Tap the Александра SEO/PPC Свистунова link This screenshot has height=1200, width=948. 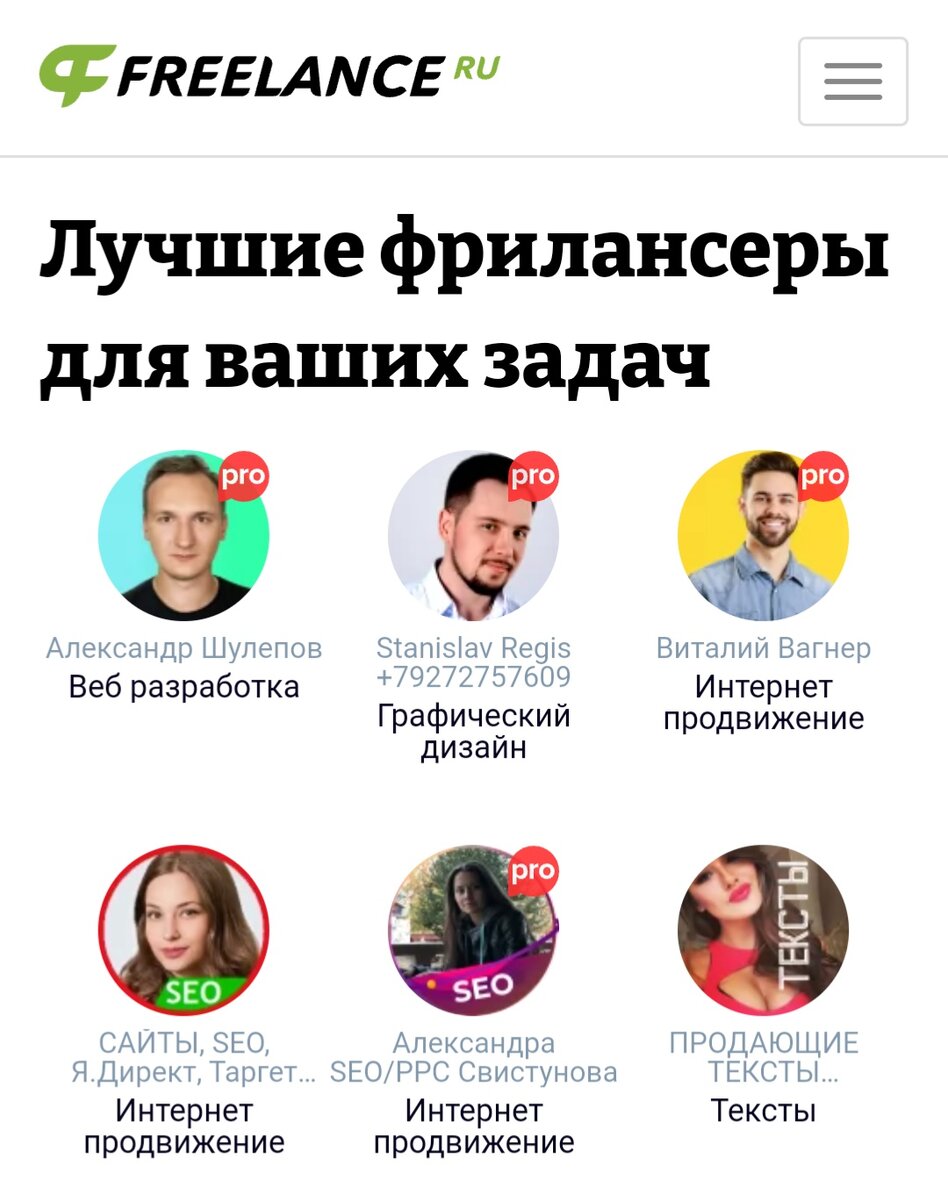pos(473,1058)
